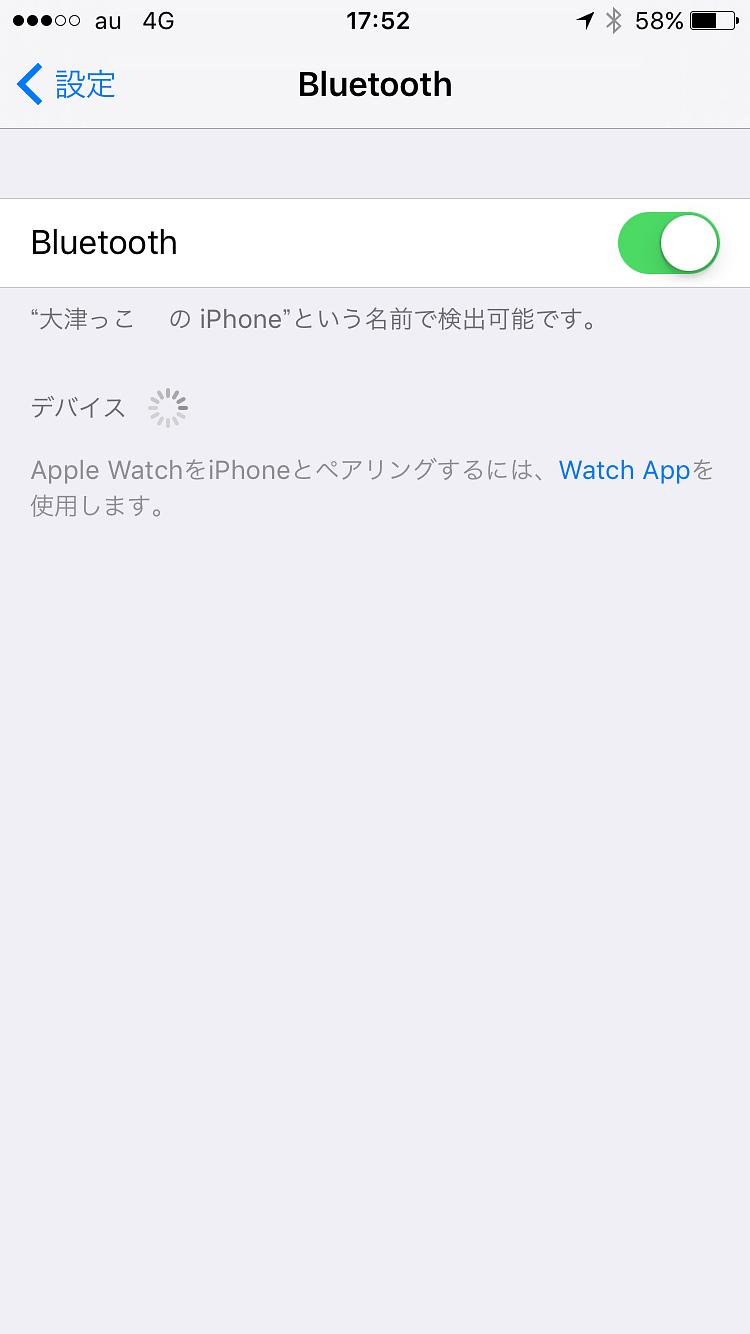This screenshot has width=750, height=1334.
Task: Open the Watch App link
Action: tap(624, 470)
